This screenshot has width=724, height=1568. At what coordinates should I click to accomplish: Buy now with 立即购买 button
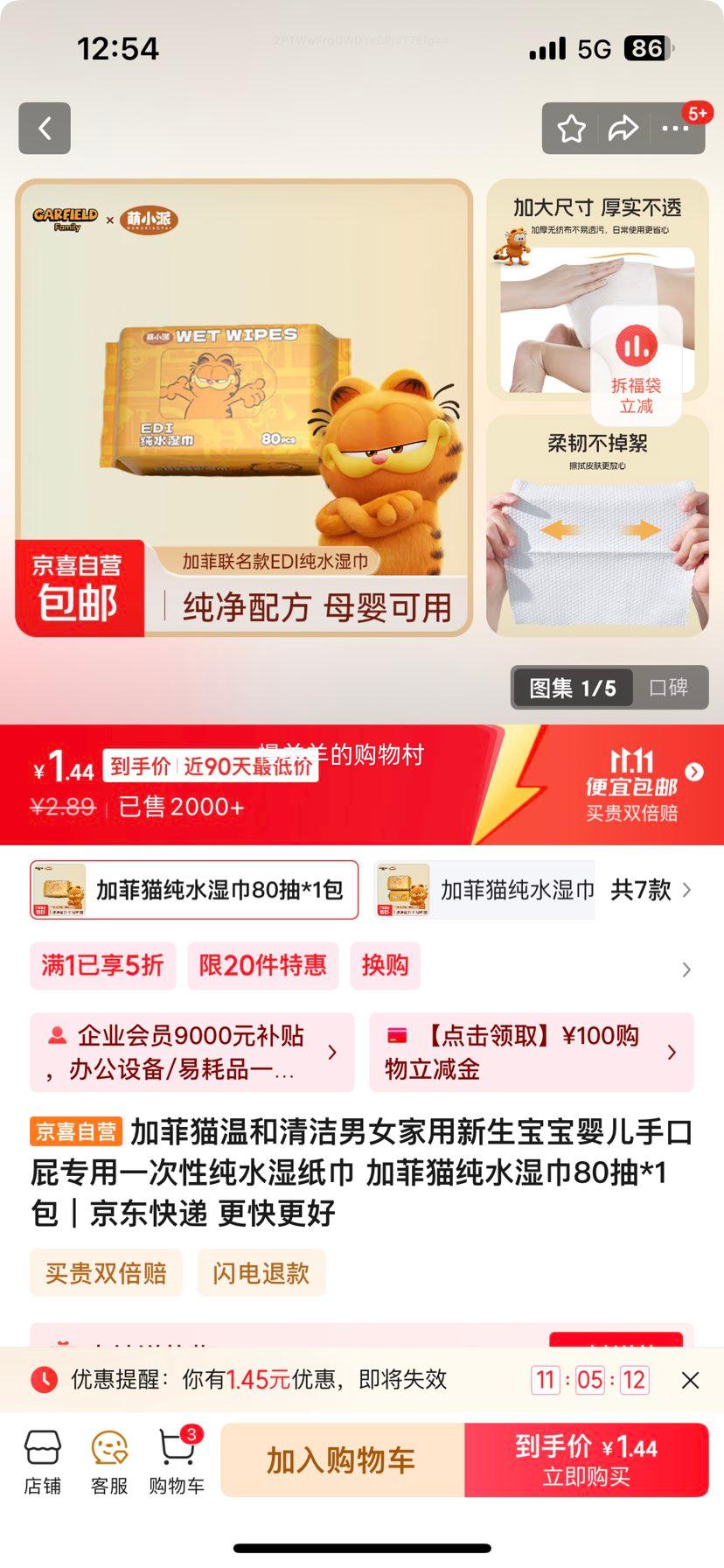tap(586, 1460)
